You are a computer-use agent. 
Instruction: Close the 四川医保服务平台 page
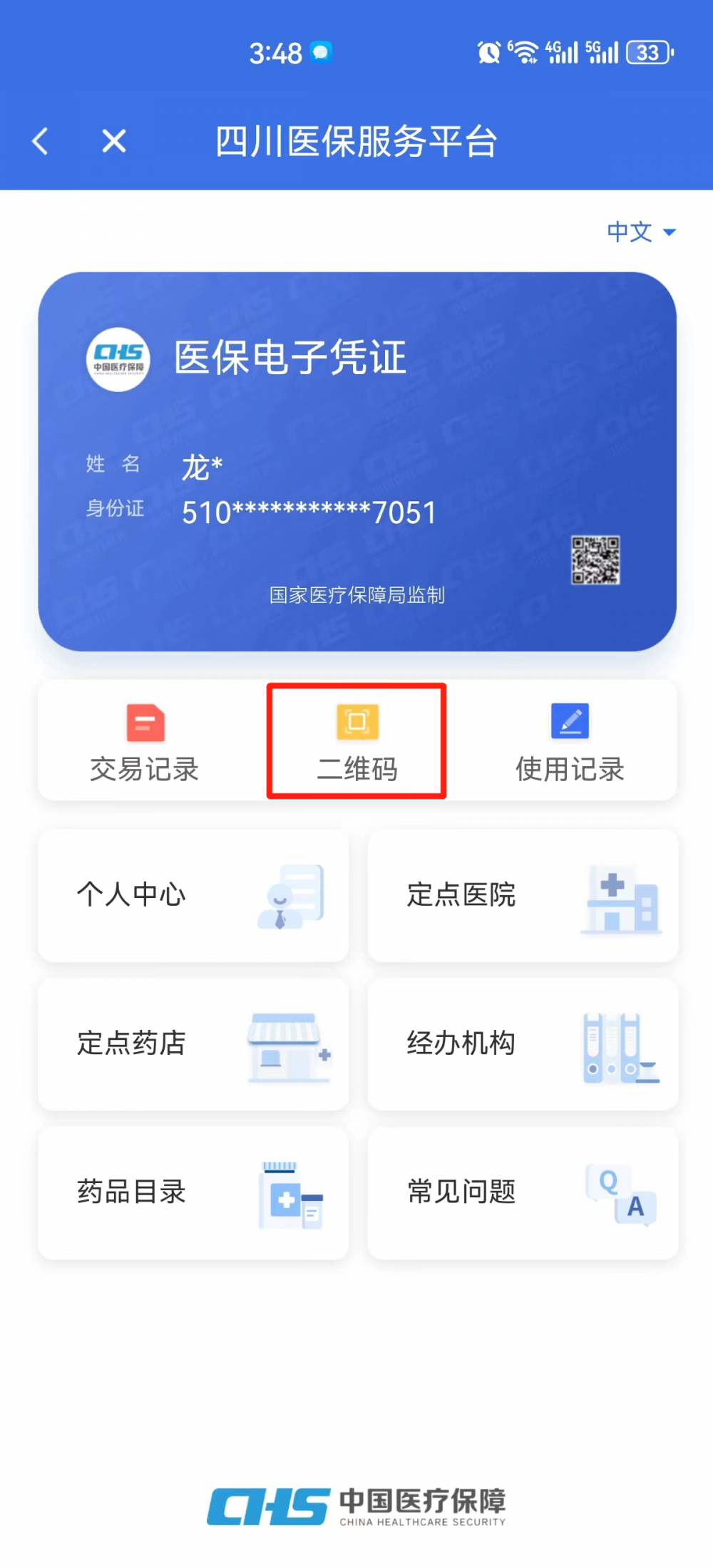click(114, 141)
